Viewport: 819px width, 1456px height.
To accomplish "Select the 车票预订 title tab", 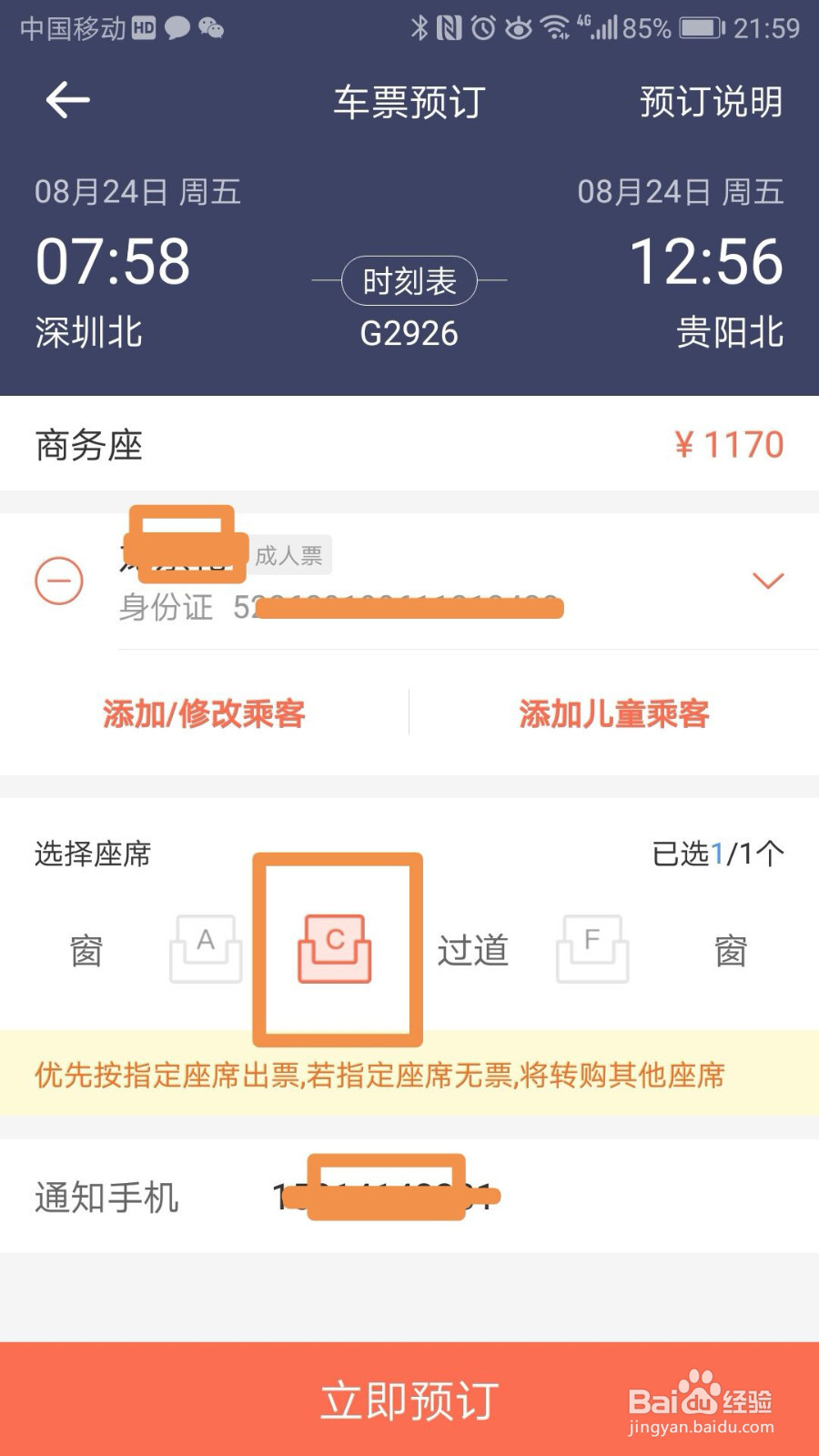I will (x=409, y=103).
